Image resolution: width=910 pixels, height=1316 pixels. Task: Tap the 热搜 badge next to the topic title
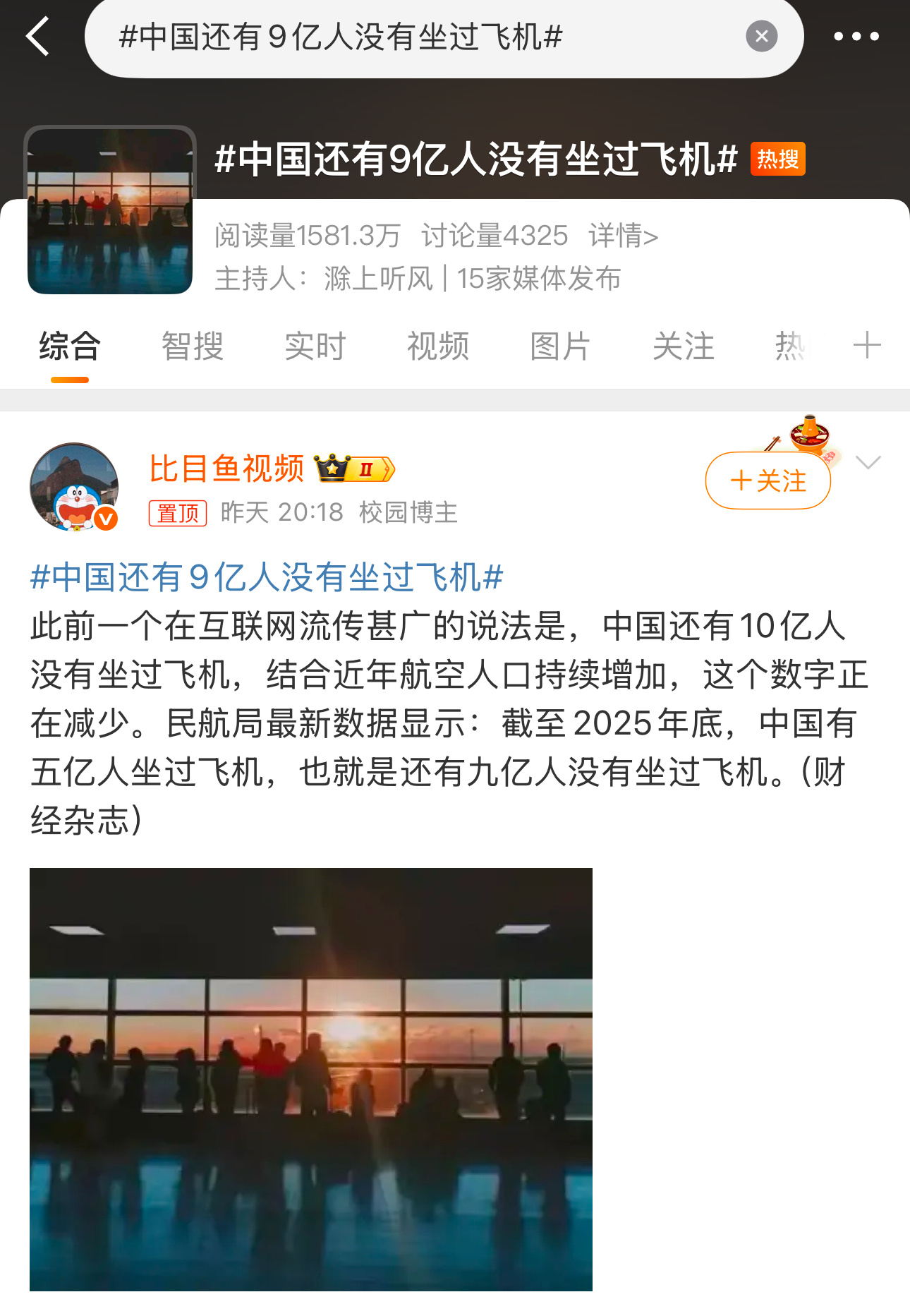coord(777,161)
